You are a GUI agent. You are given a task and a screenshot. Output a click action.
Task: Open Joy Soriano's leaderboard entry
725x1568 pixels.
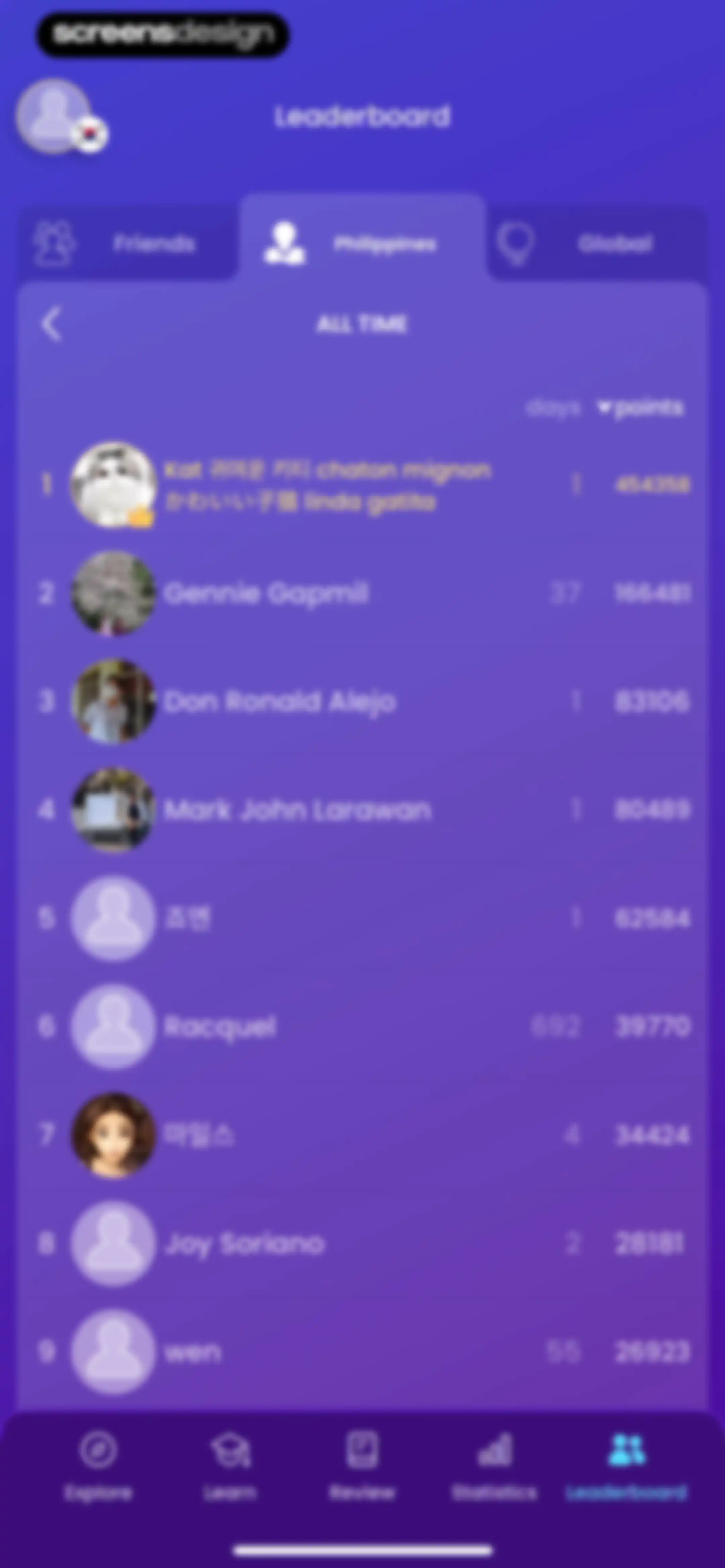click(x=363, y=1244)
